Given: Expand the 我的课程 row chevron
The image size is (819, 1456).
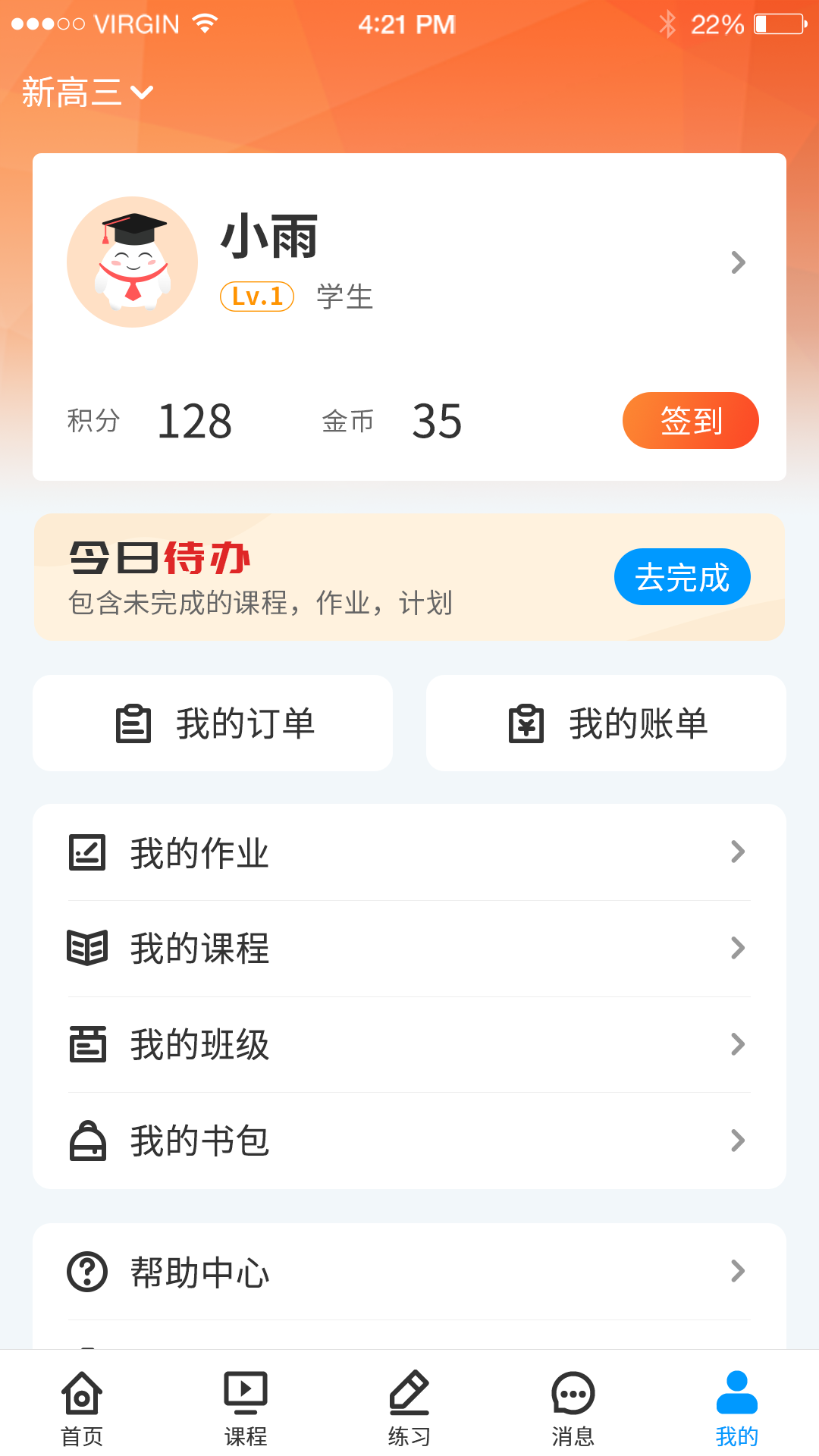Looking at the screenshot, I should (736, 949).
